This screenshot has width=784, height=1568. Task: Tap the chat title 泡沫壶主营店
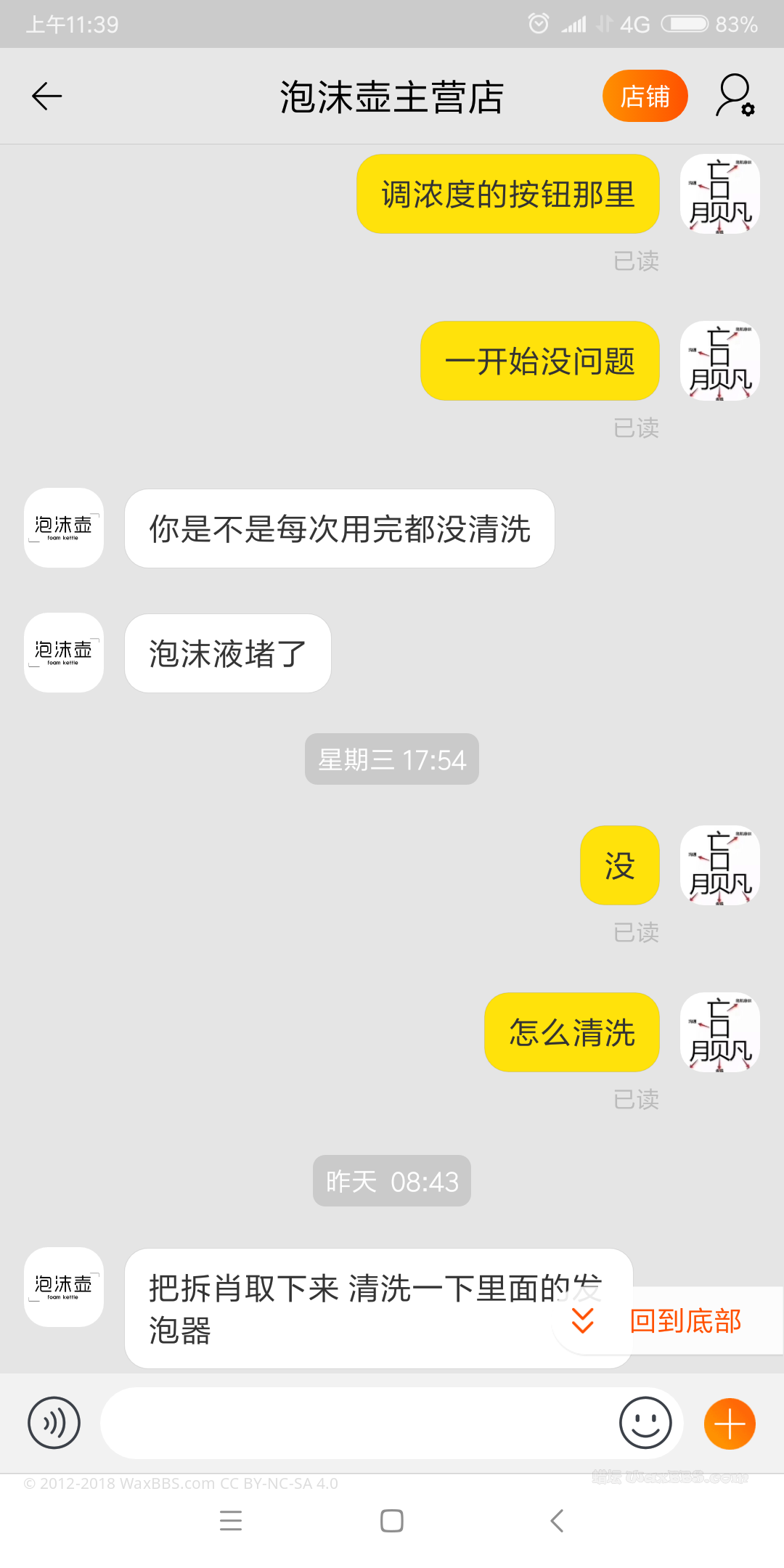[x=392, y=95]
